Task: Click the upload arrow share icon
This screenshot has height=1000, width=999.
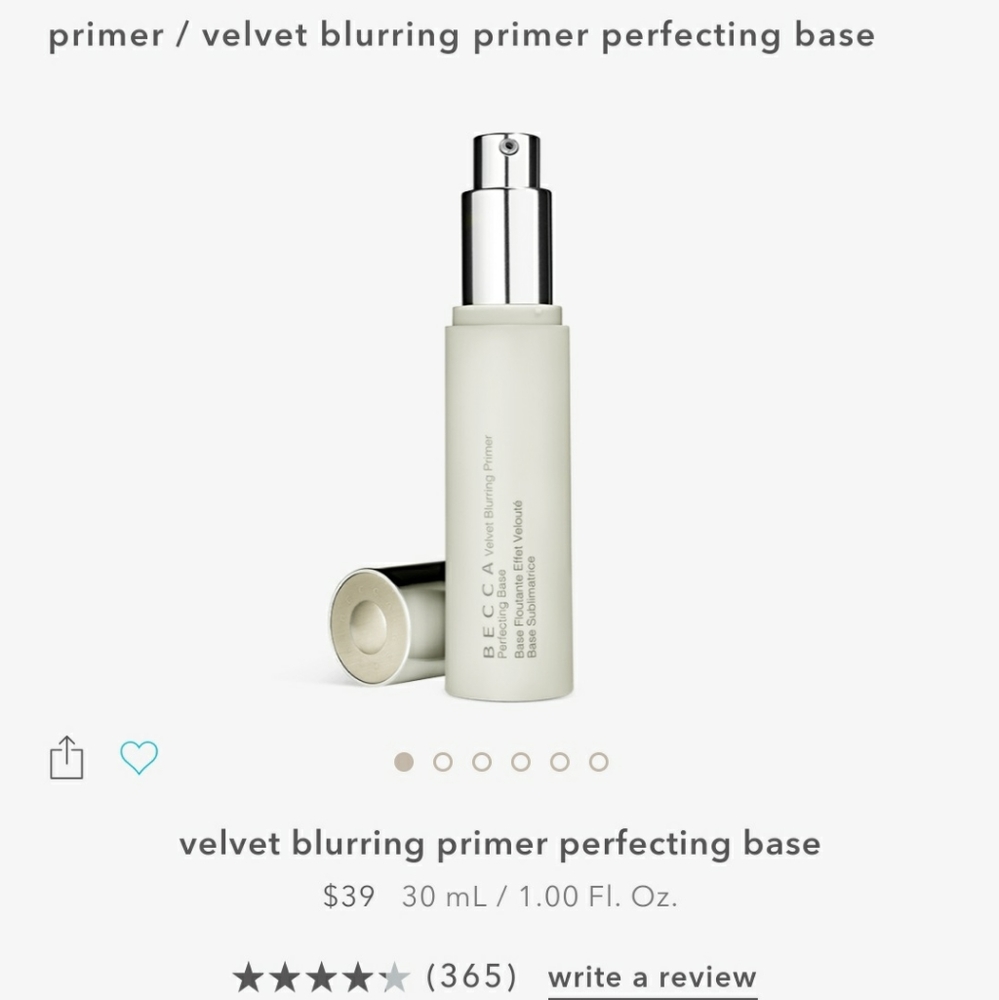Action: tap(66, 757)
